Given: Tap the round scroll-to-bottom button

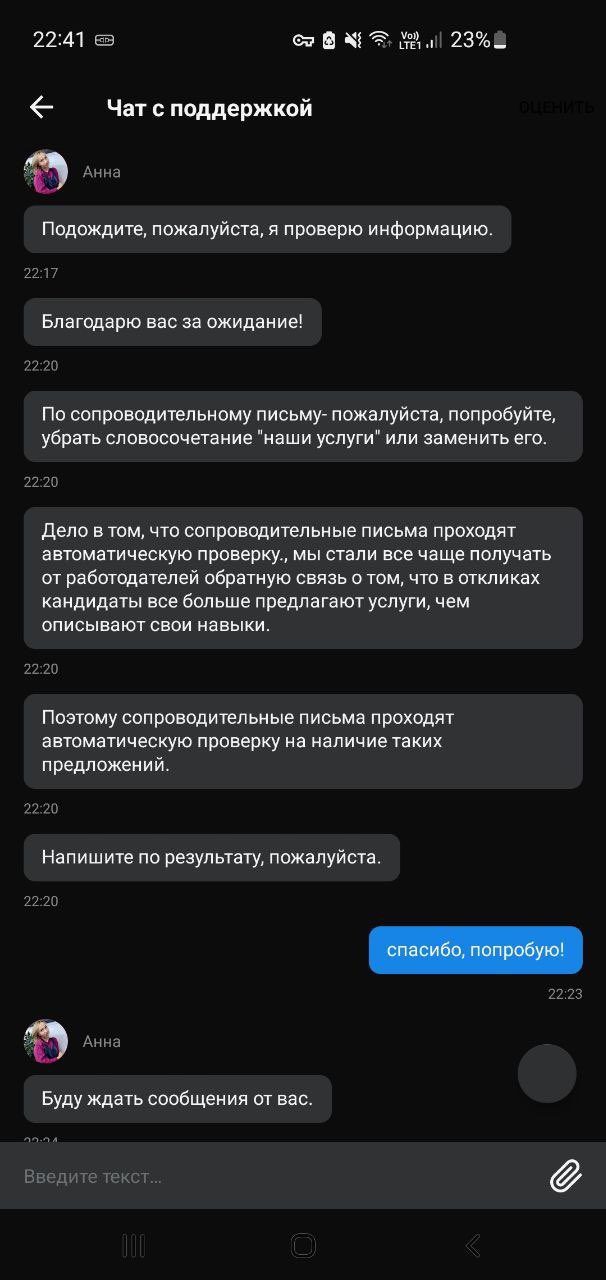Looking at the screenshot, I should (x=547, y=1074).
